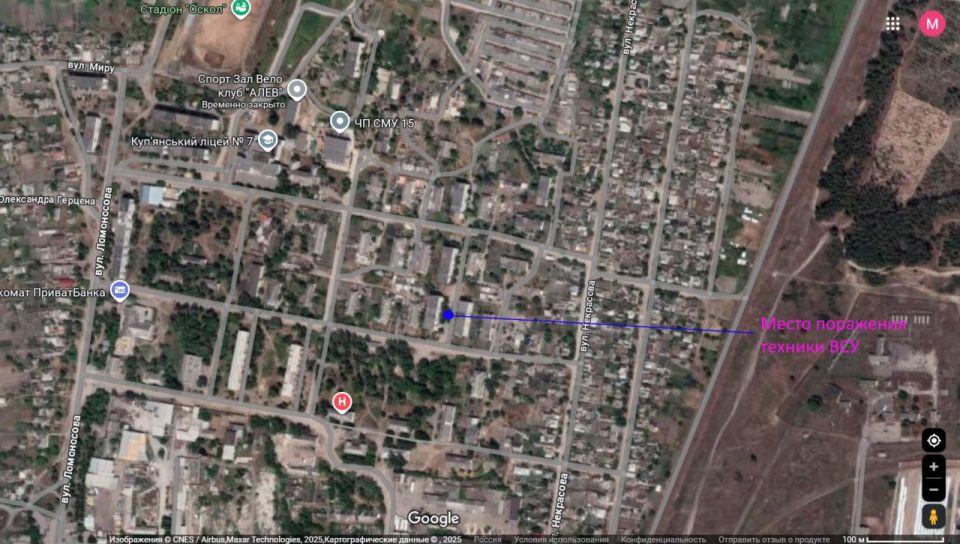Zoom in with the plus button
Viewport: 960px width, 544px height.
pyautogui.click(x=933, y=467)
